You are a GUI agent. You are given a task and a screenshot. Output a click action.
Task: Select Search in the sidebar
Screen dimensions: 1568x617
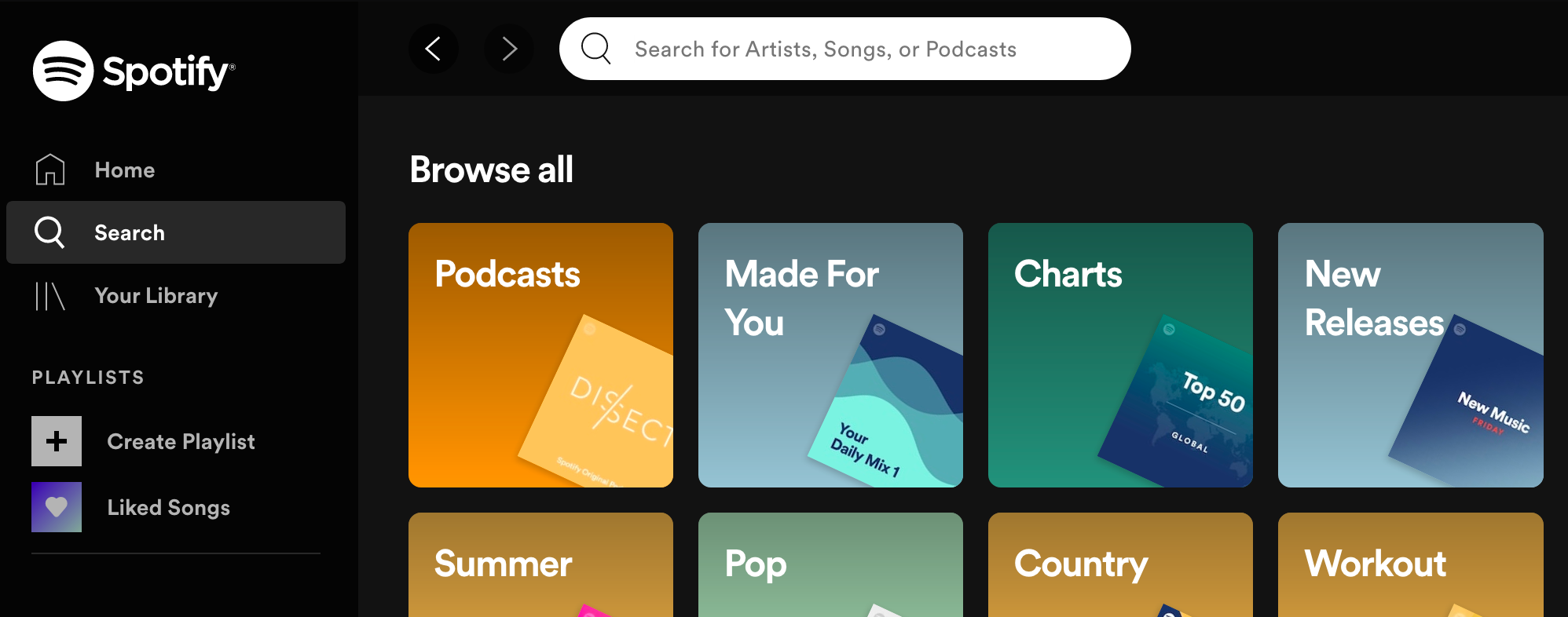[x=176, y=232]
